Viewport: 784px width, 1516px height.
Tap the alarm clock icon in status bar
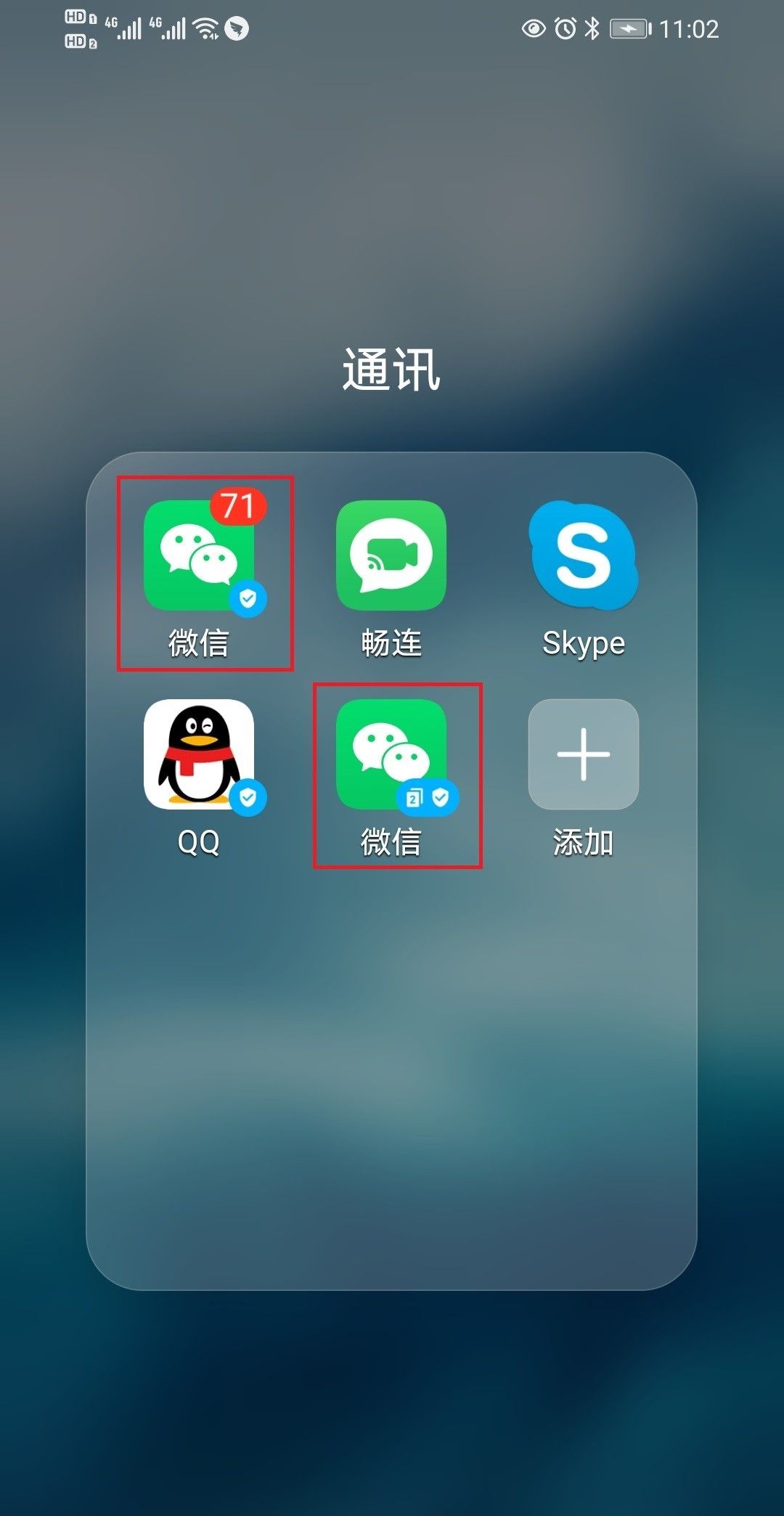(x=565, y=29)
